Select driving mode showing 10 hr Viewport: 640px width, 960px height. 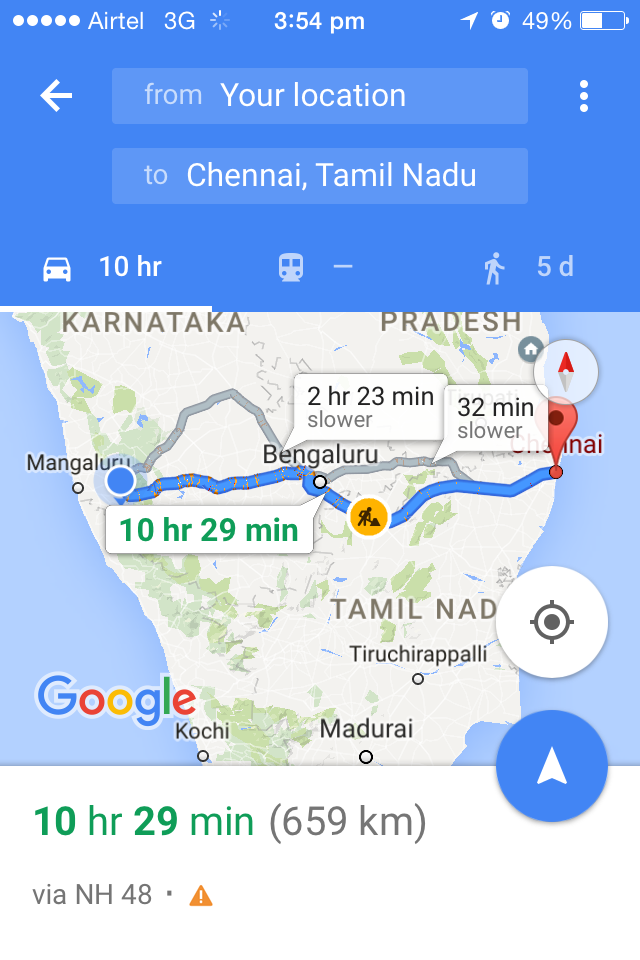[103, 267]
